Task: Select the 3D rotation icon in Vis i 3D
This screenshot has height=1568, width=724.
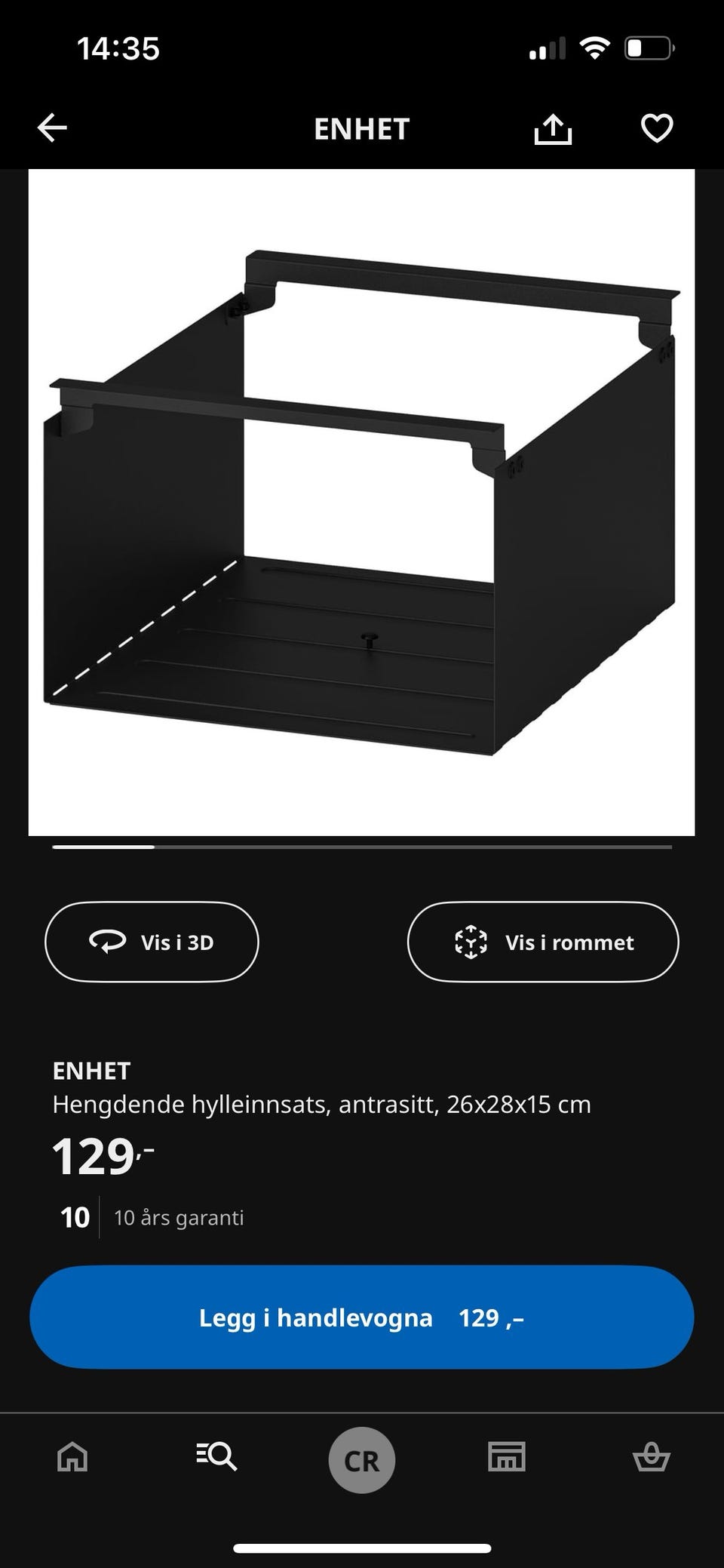Action: (107, 942)
